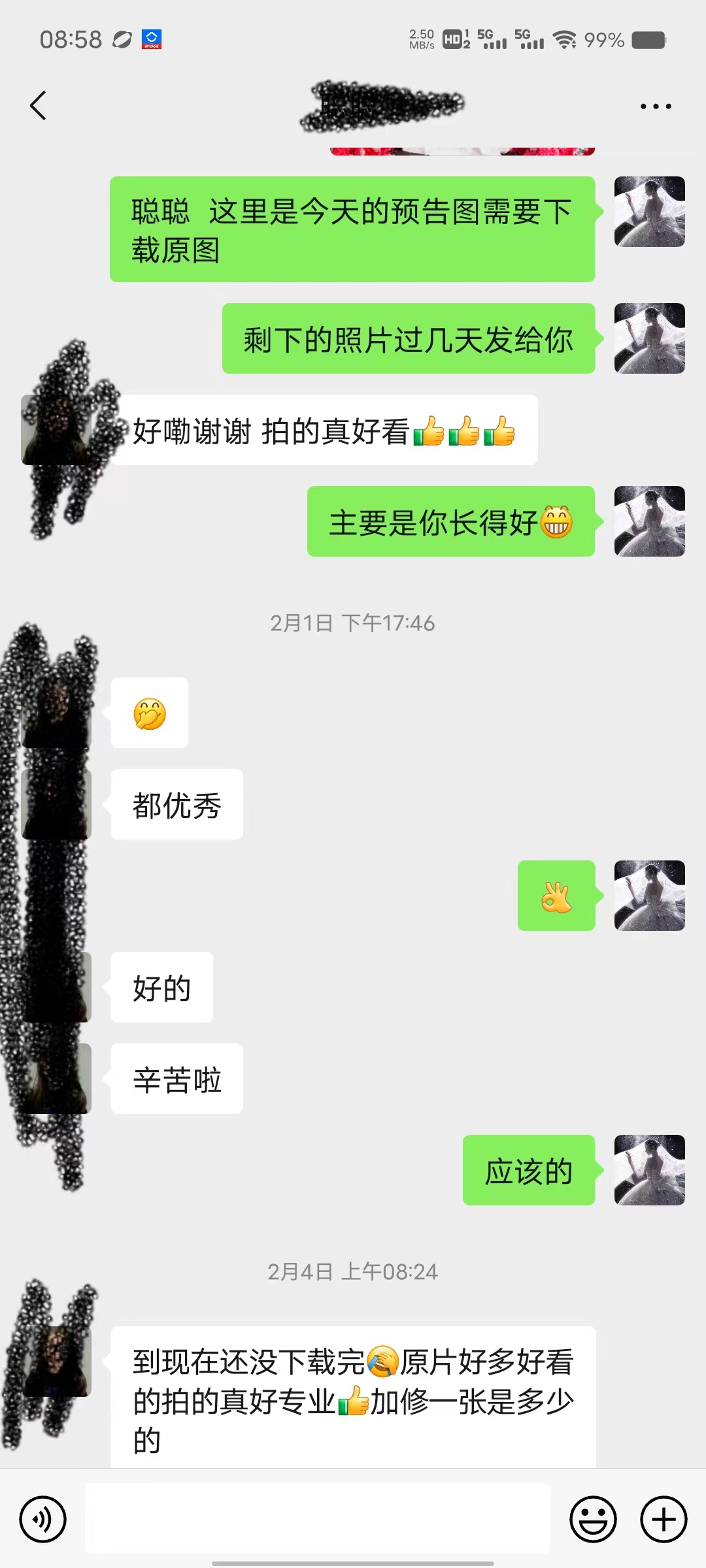Viewport: 706px width, 1568px height.
Task: Switch to voice message input
Action: (x=43, y=1519)
